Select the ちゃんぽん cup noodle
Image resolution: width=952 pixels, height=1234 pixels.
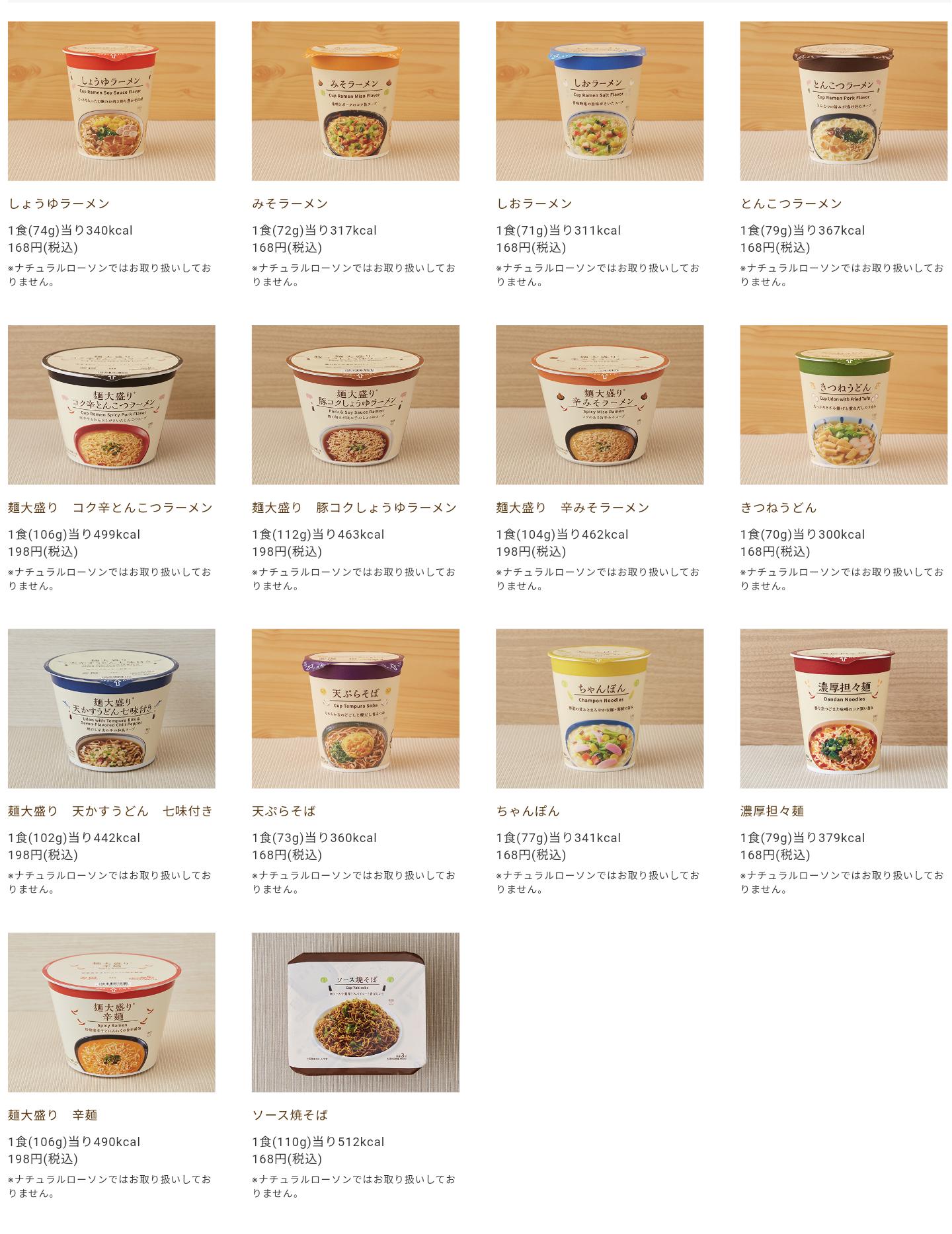(x=599, y=709)
